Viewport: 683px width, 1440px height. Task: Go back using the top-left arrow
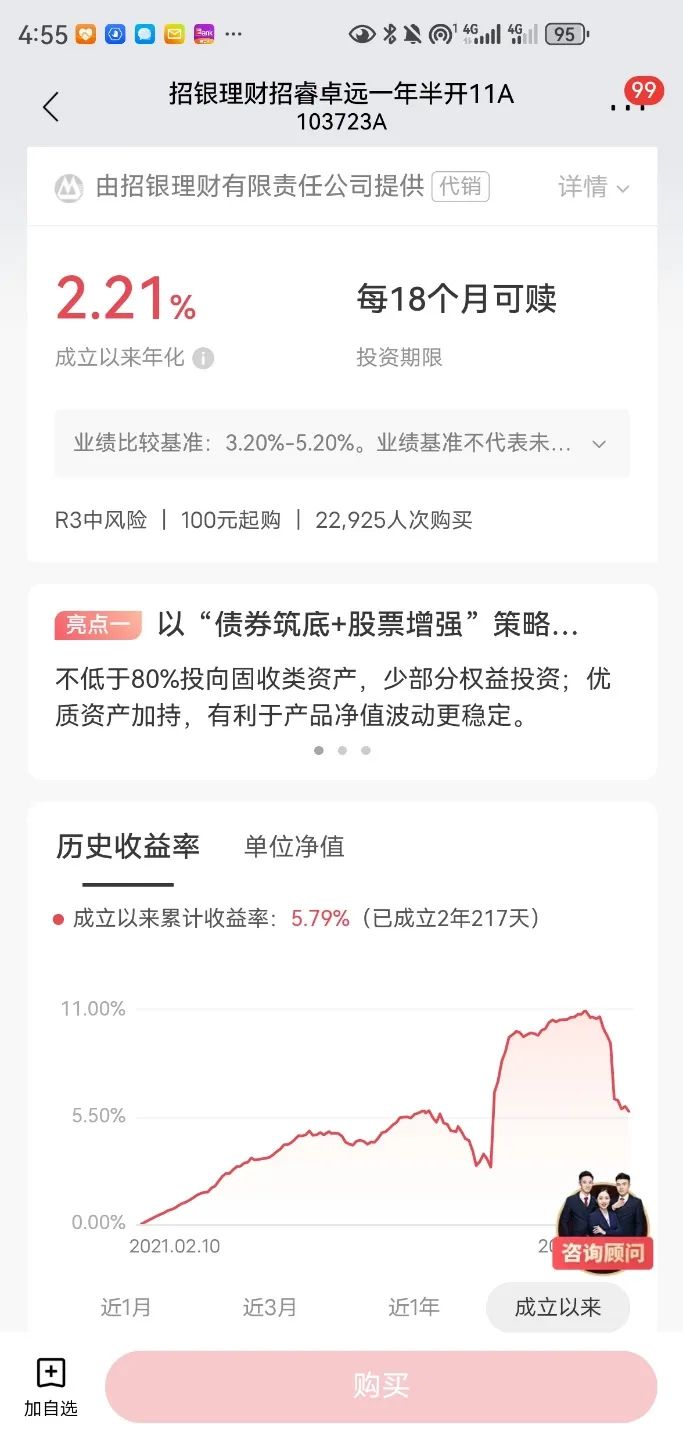(51, 107)
